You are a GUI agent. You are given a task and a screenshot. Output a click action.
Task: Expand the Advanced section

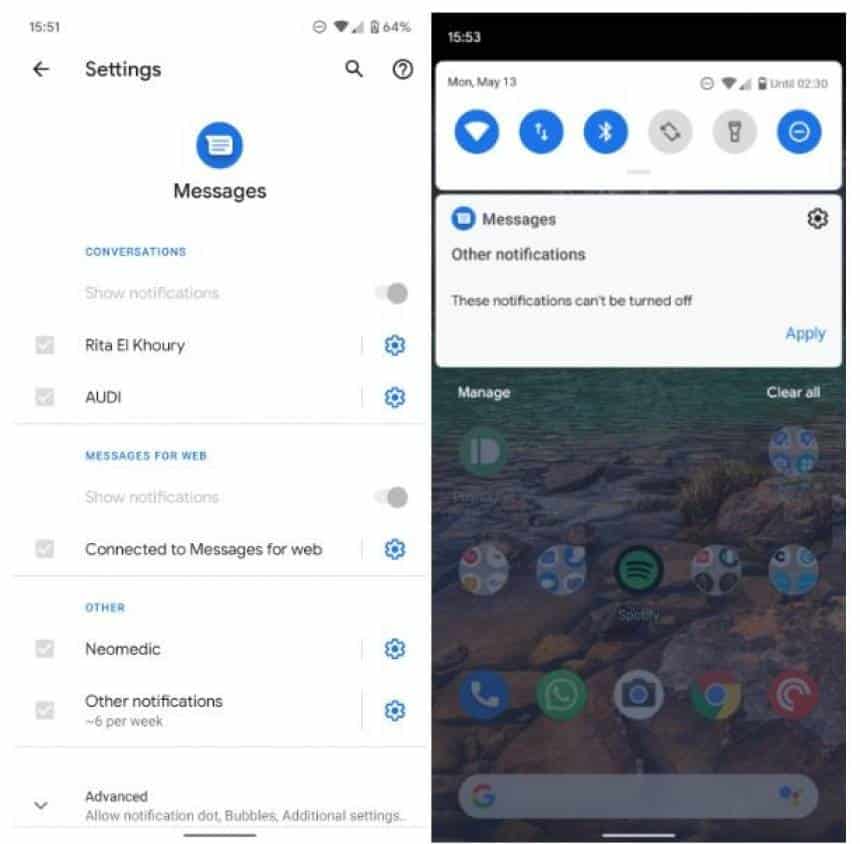pos(41,805)
